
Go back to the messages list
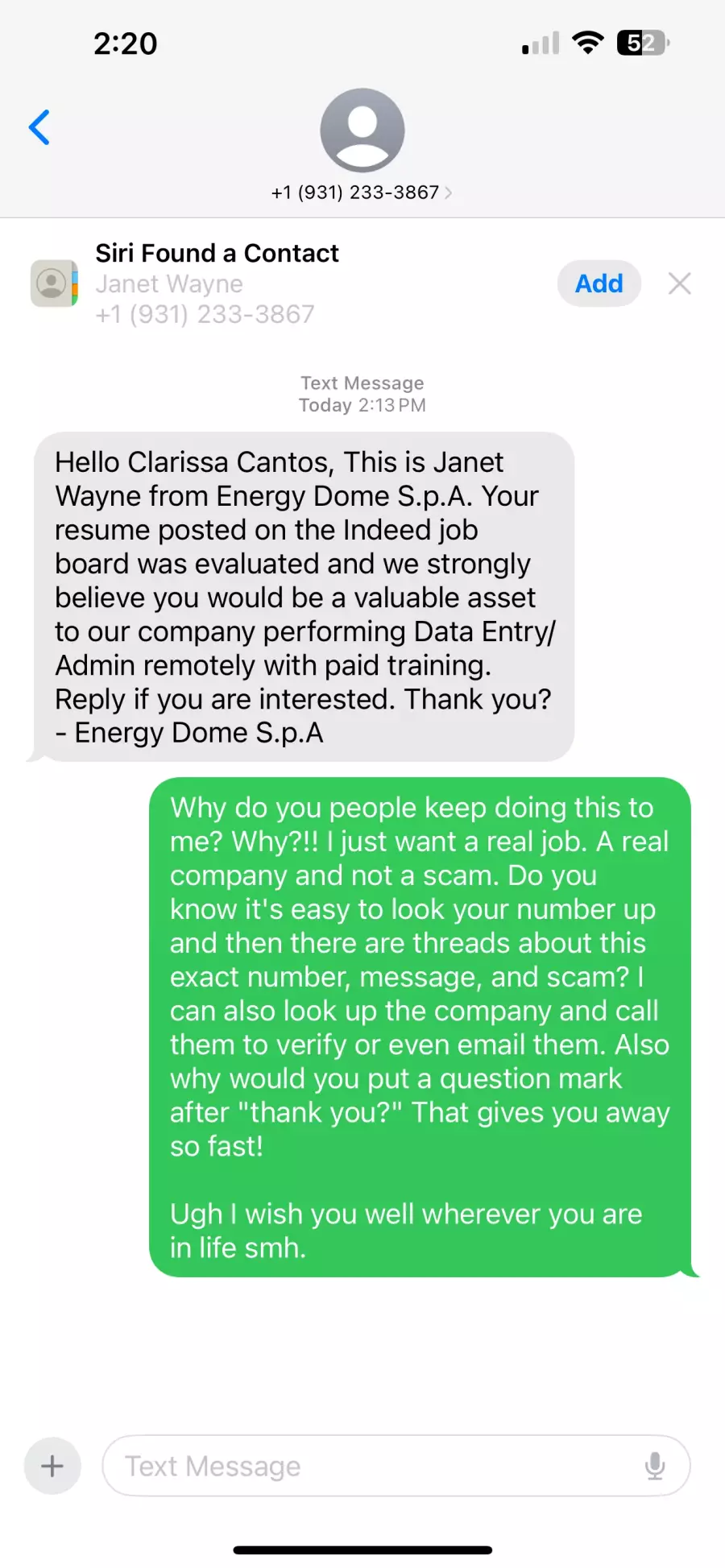point(39,127)
